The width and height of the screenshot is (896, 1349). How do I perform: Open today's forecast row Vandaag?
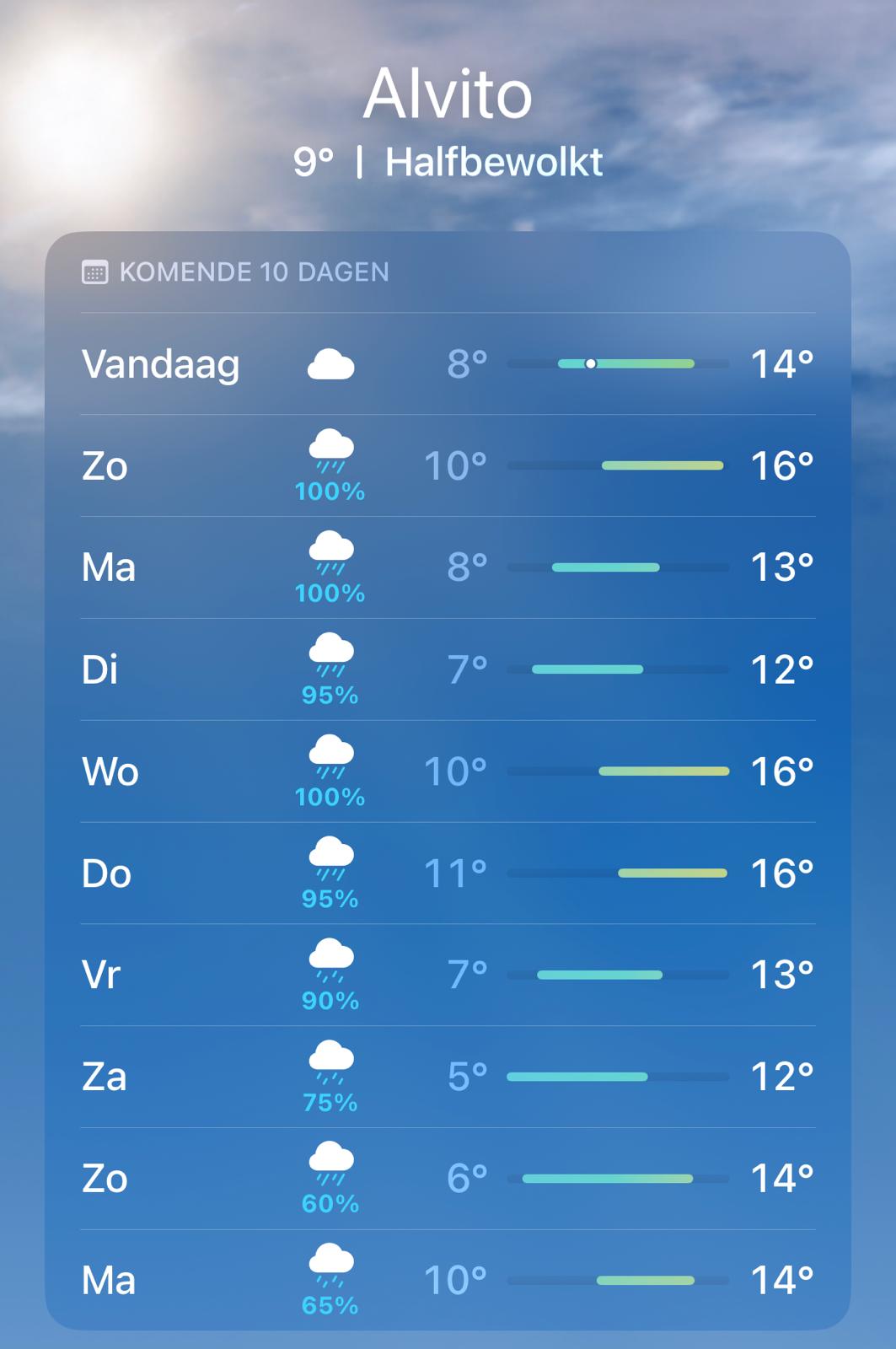(x=448, y=364)
